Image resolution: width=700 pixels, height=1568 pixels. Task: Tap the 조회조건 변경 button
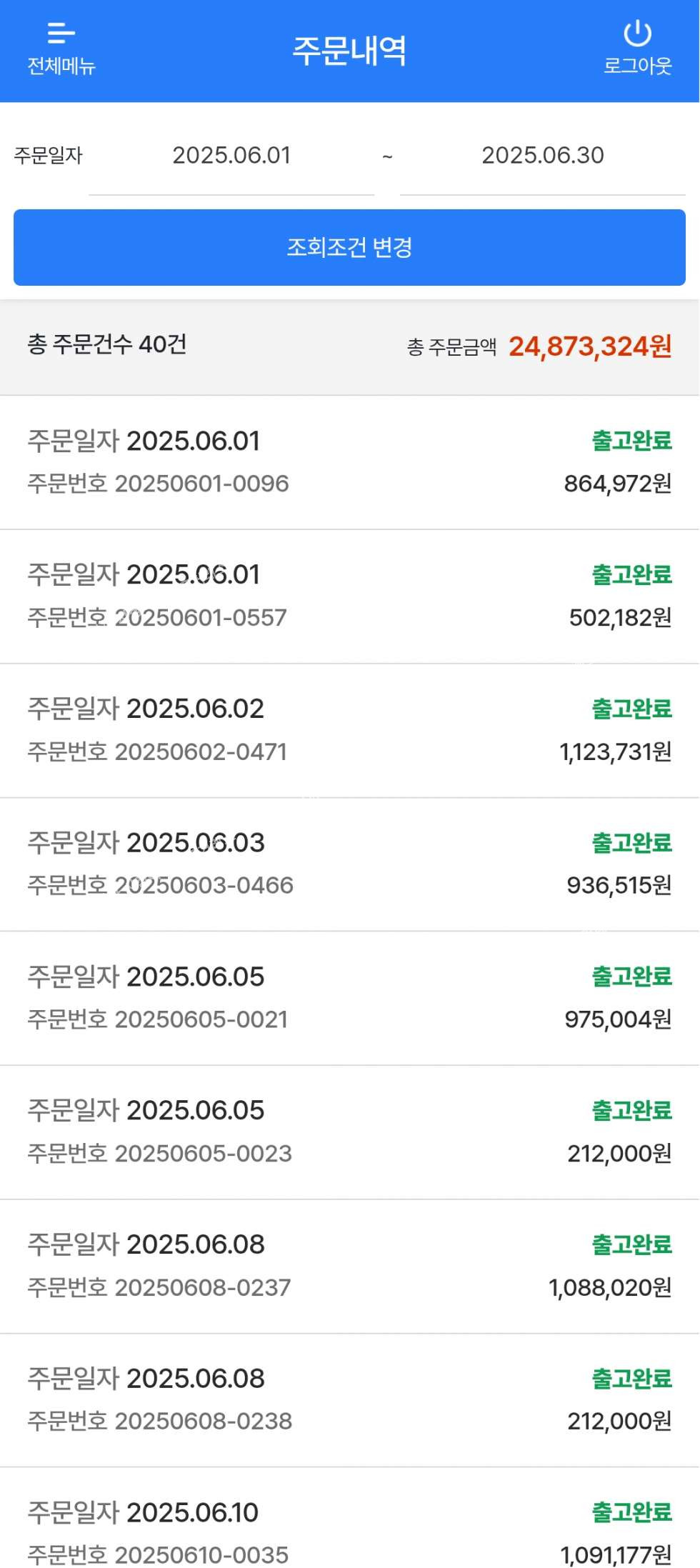(x=349, y=247)
